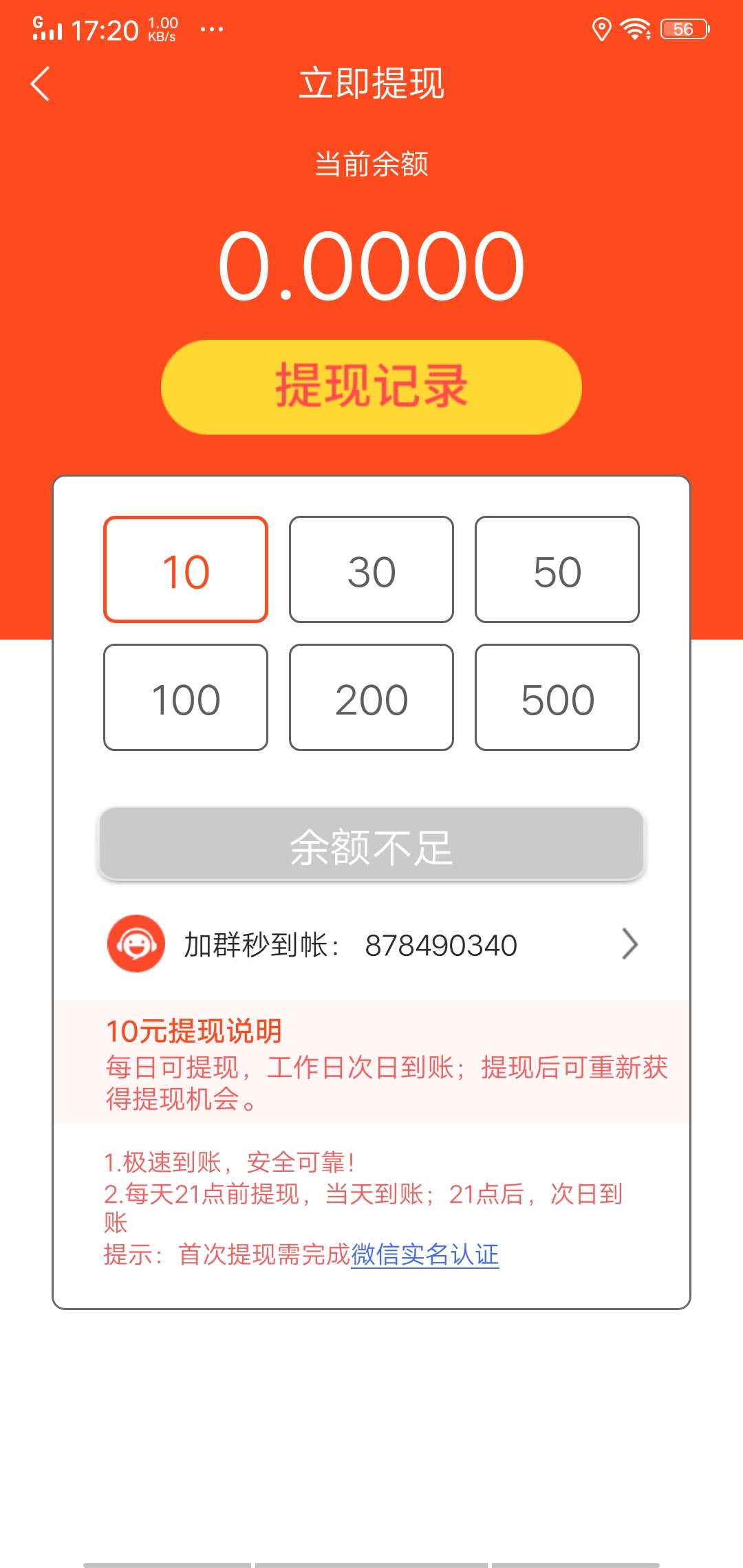Tap the ellipsis icon in the status bar
The image size is (743, 1568).
pos(211,29)
